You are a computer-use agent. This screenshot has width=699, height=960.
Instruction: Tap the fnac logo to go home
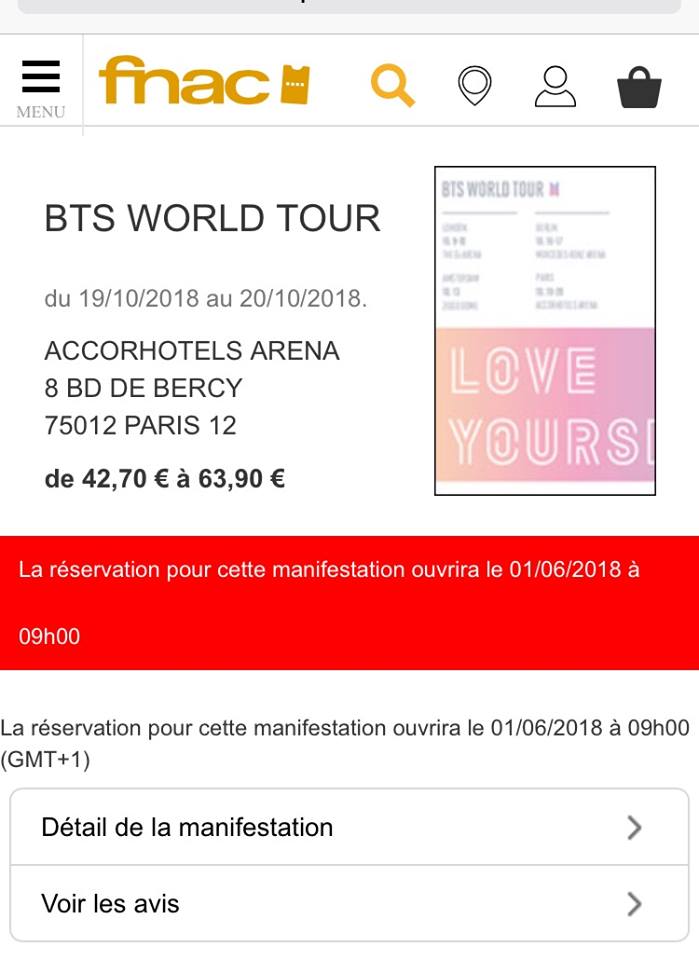click(204, 84)
